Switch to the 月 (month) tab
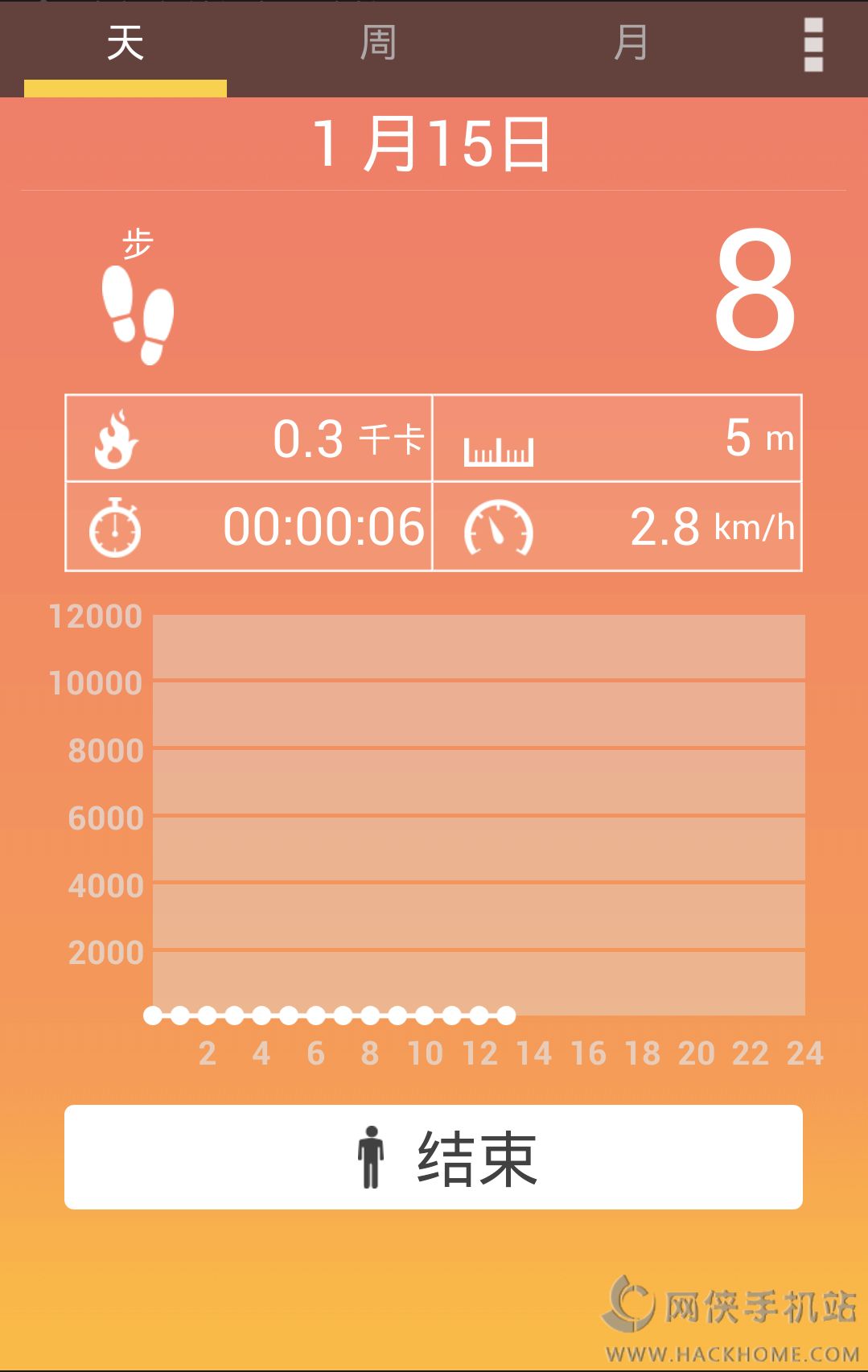The width and height of the screenshot is (868, 1372). (x=631, y=43)
